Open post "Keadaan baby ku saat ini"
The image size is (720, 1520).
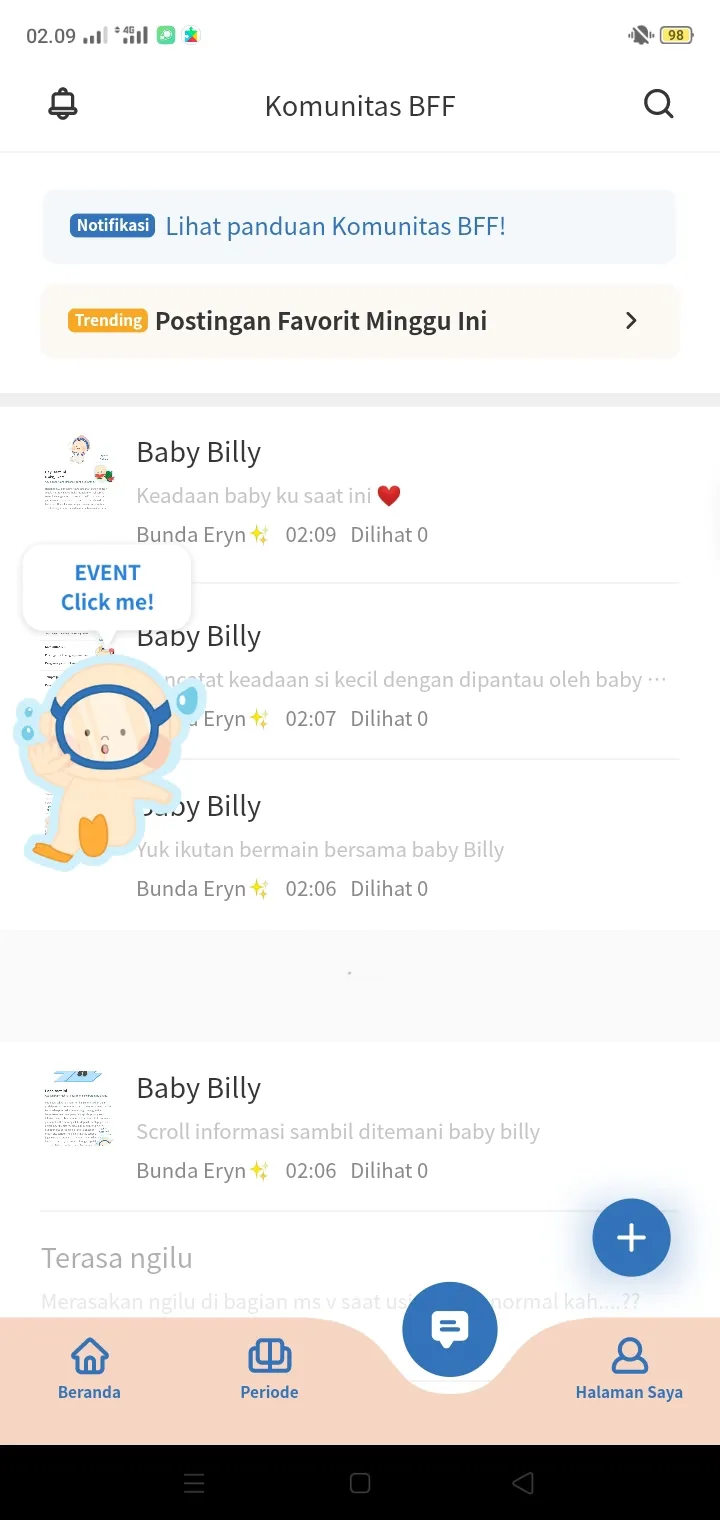coord(360,493)
